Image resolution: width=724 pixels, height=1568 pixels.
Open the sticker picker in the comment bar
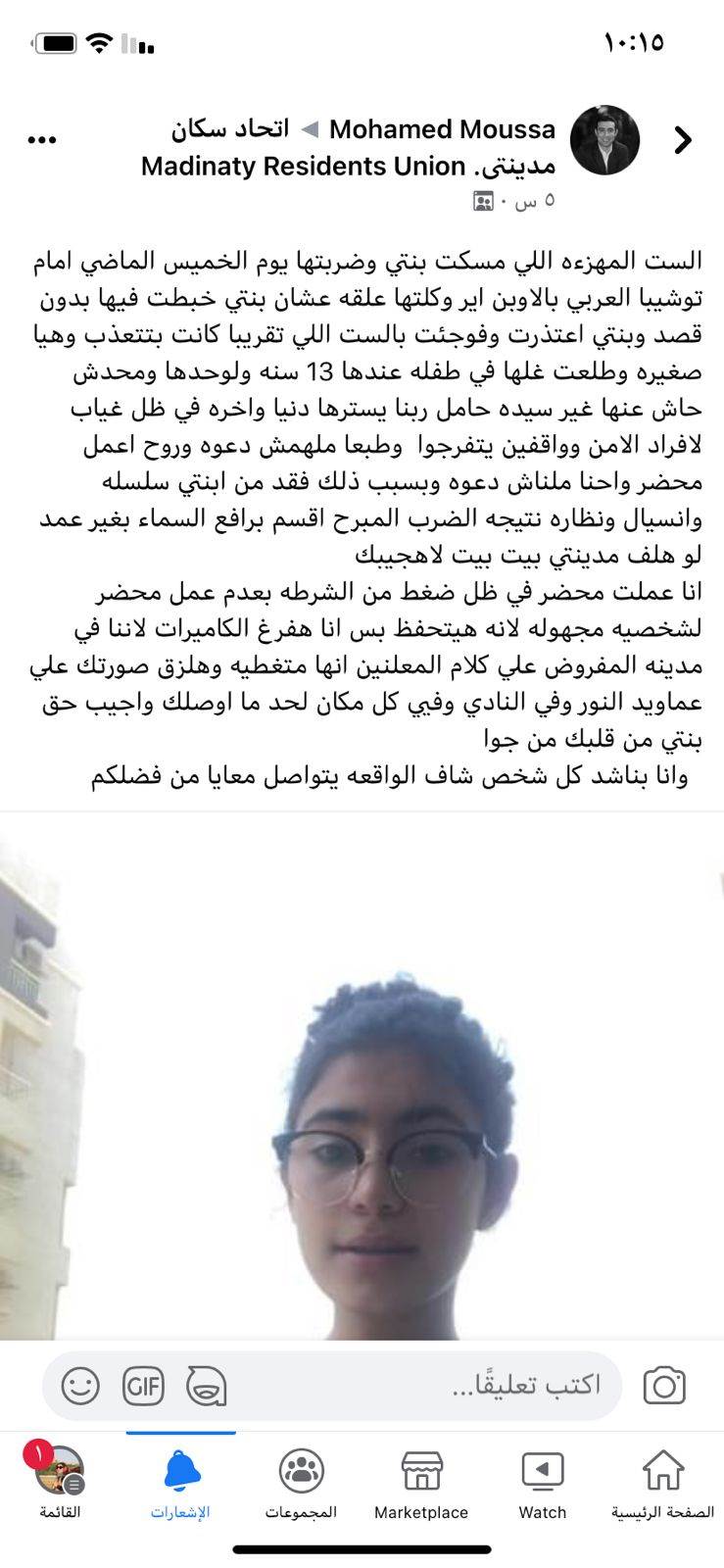coord(206,1386)
